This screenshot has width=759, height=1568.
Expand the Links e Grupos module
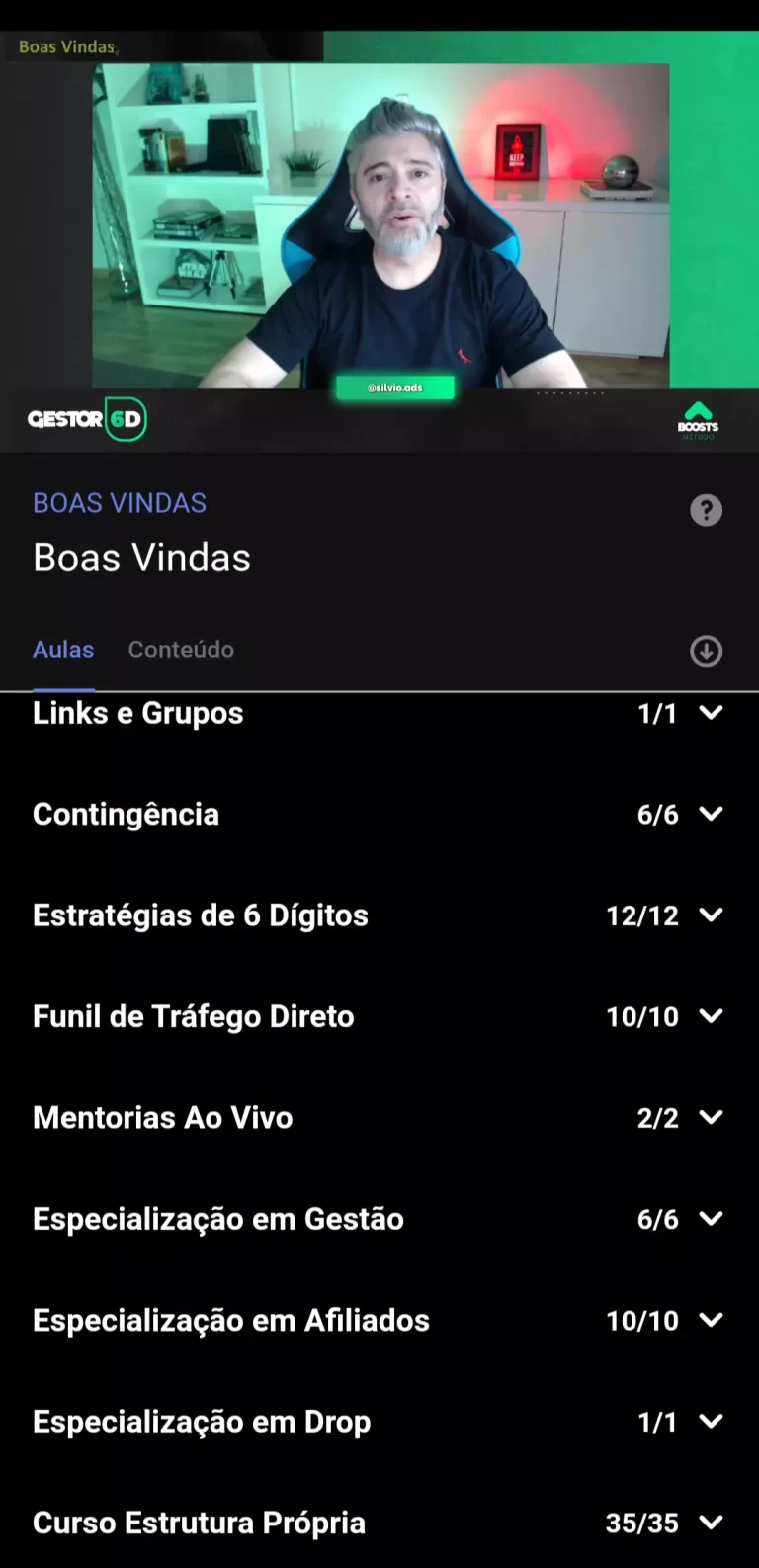pos(379,713)
